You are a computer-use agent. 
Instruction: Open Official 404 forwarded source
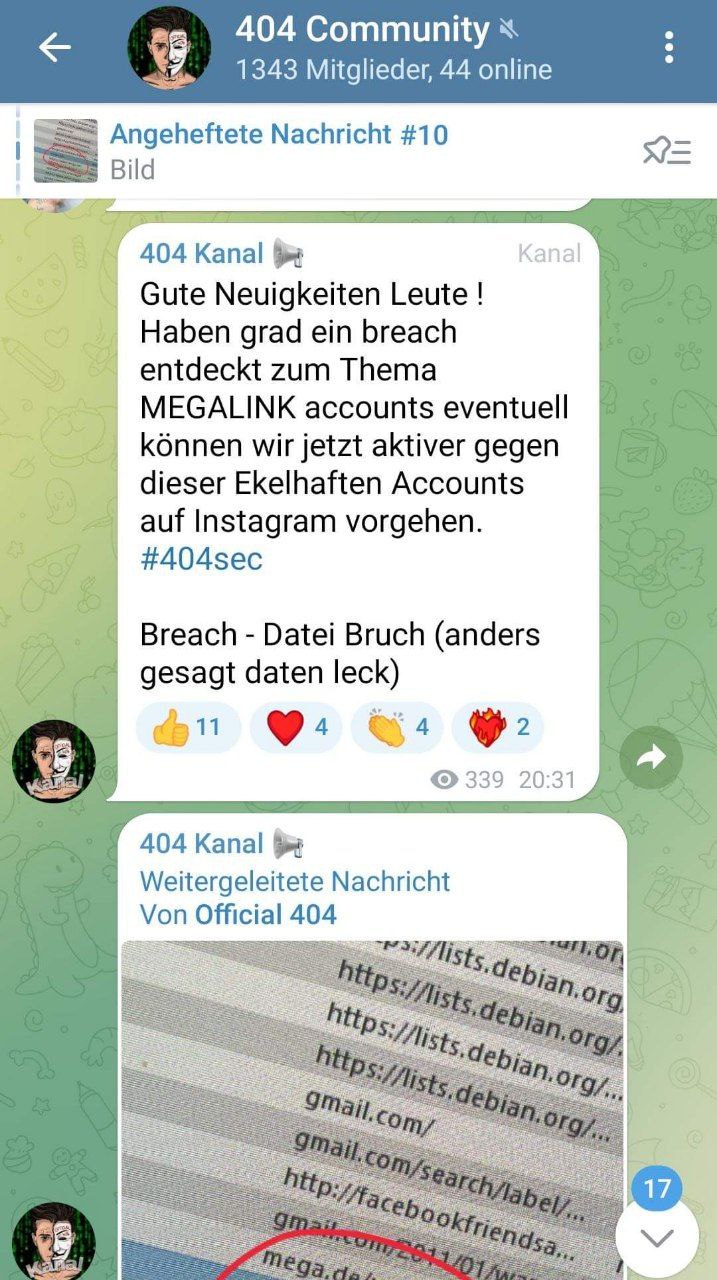pyautogui.click(x=265, y=914)
